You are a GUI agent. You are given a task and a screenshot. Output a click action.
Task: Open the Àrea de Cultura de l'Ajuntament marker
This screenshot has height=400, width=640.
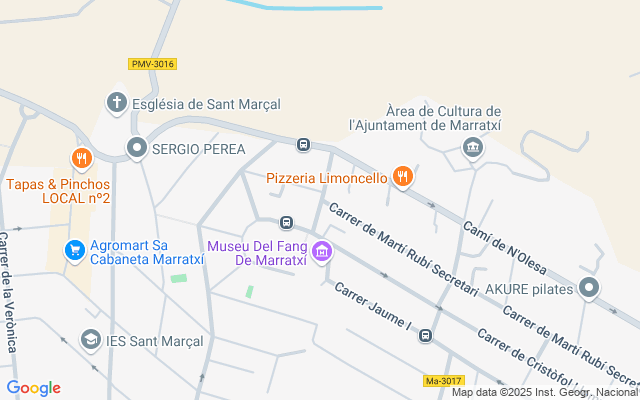coord(472,149)
